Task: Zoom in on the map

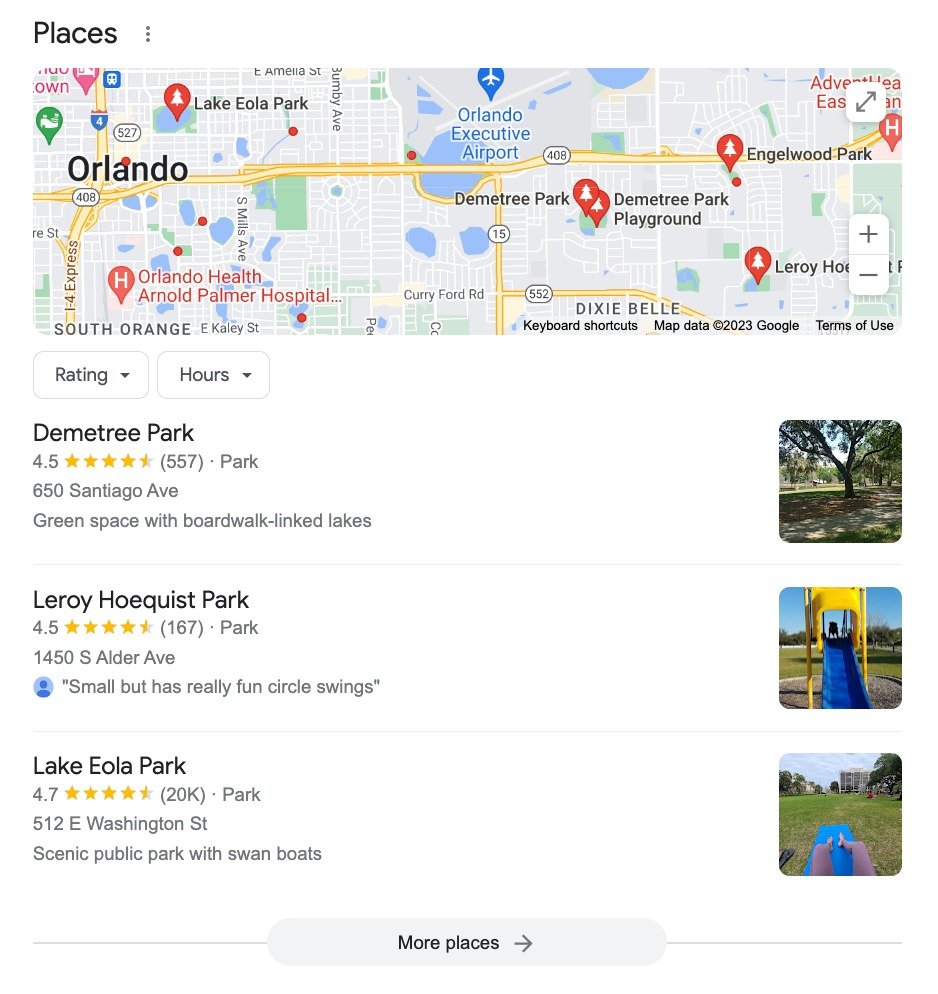Action: pyautogui.click(x=868, y=234)
